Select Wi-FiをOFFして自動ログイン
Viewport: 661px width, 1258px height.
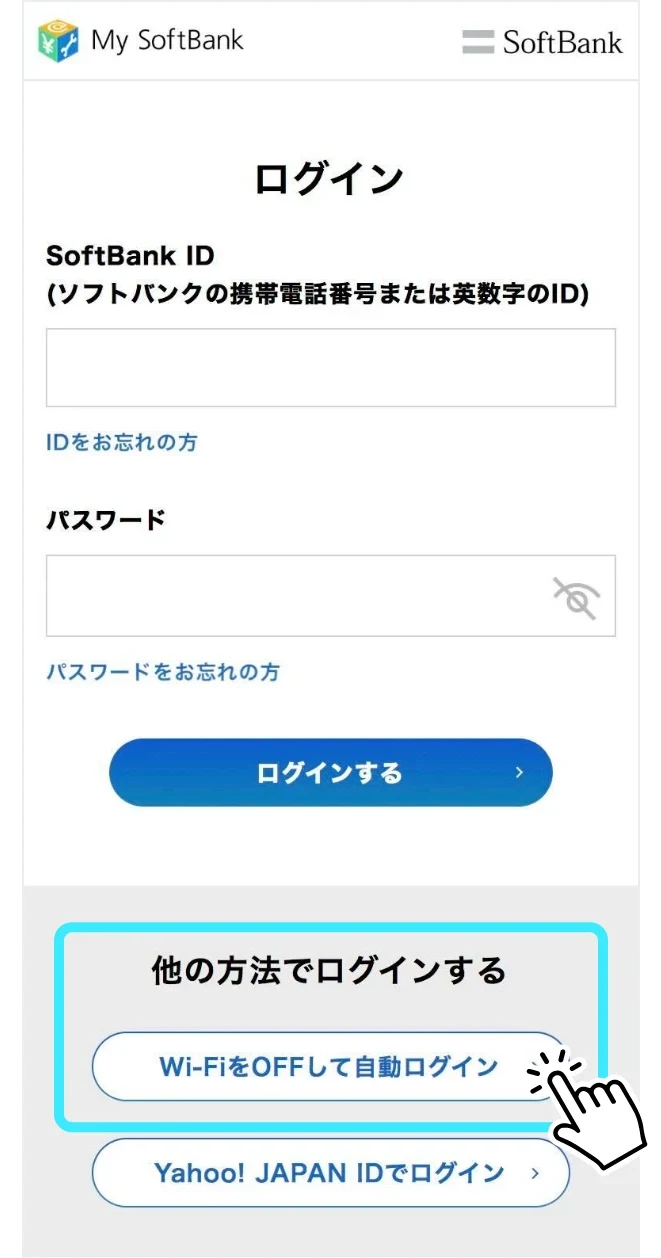tap(328, 1066)
